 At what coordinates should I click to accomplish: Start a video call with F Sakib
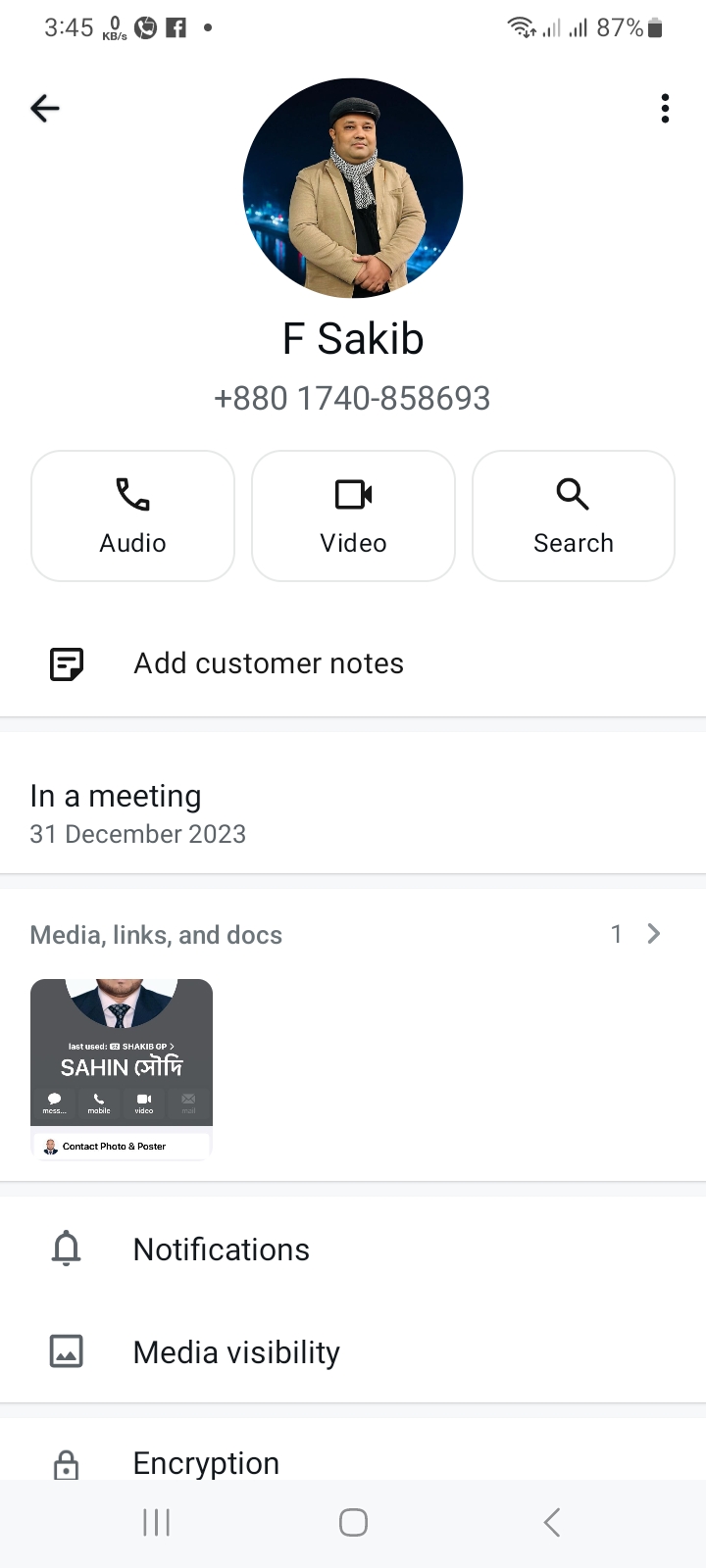coord(353,515)
